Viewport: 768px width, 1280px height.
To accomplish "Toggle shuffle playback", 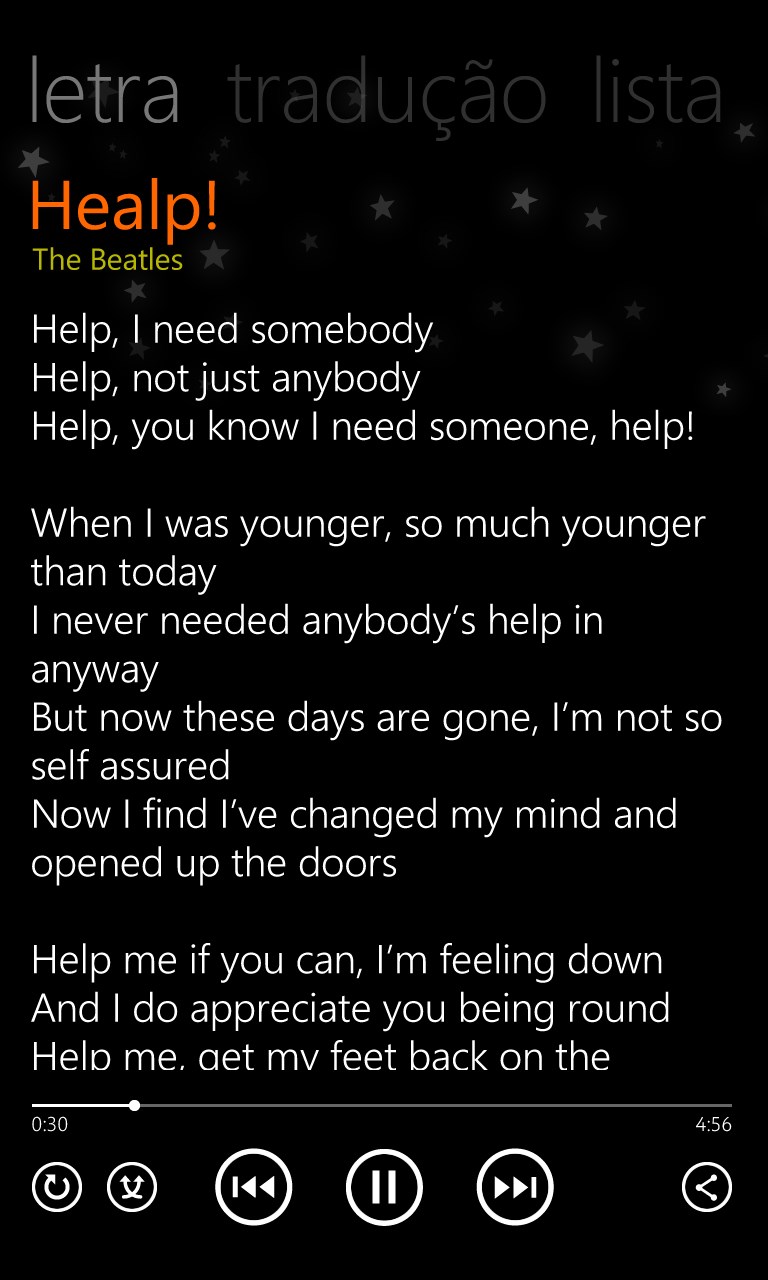I will [132, 1187].
